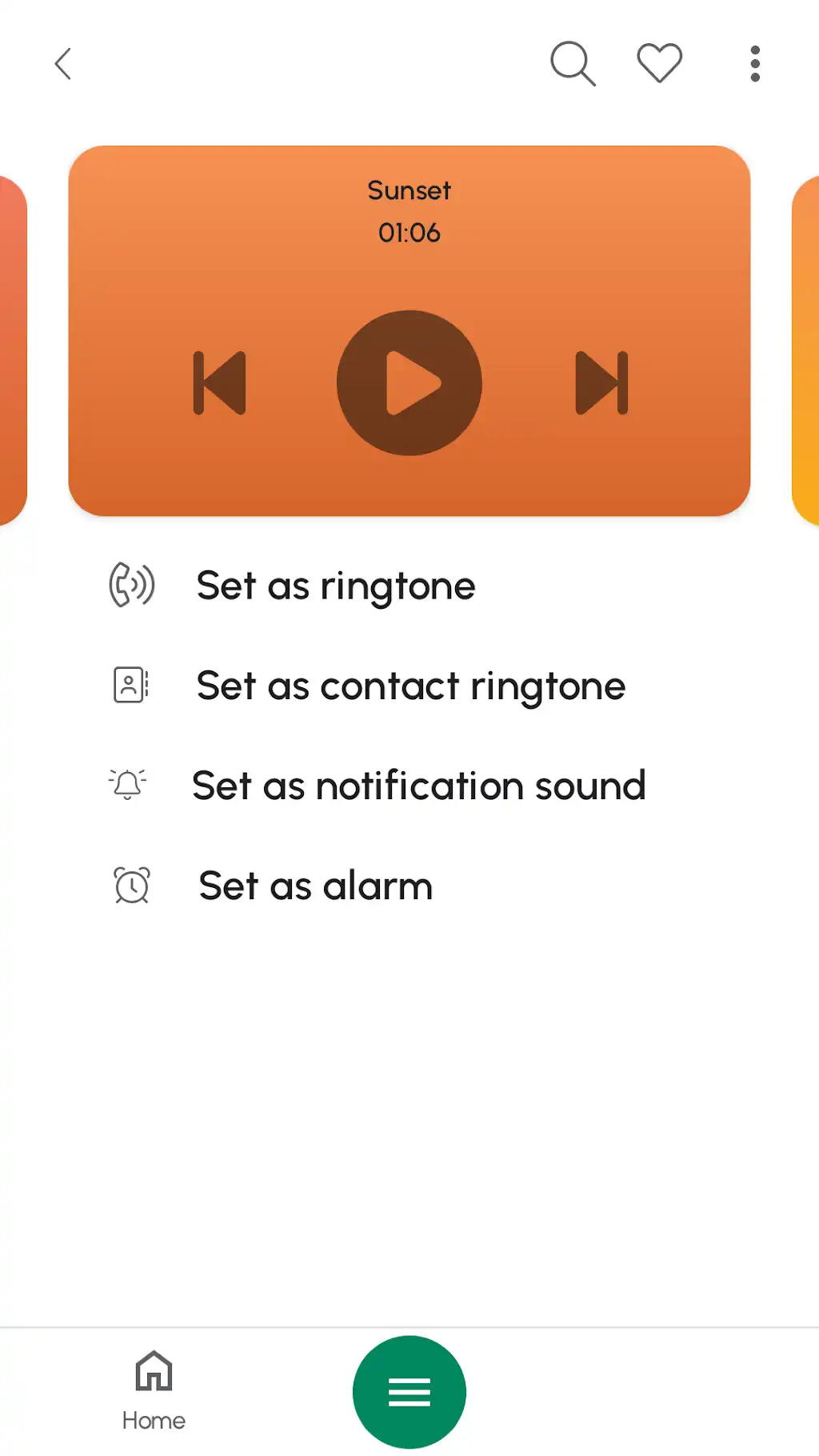The height and width of the screenshot is (1456, 819).
Task: Skip to the previous ringtone
Action: pyautogui.click(x=220, y=383)
